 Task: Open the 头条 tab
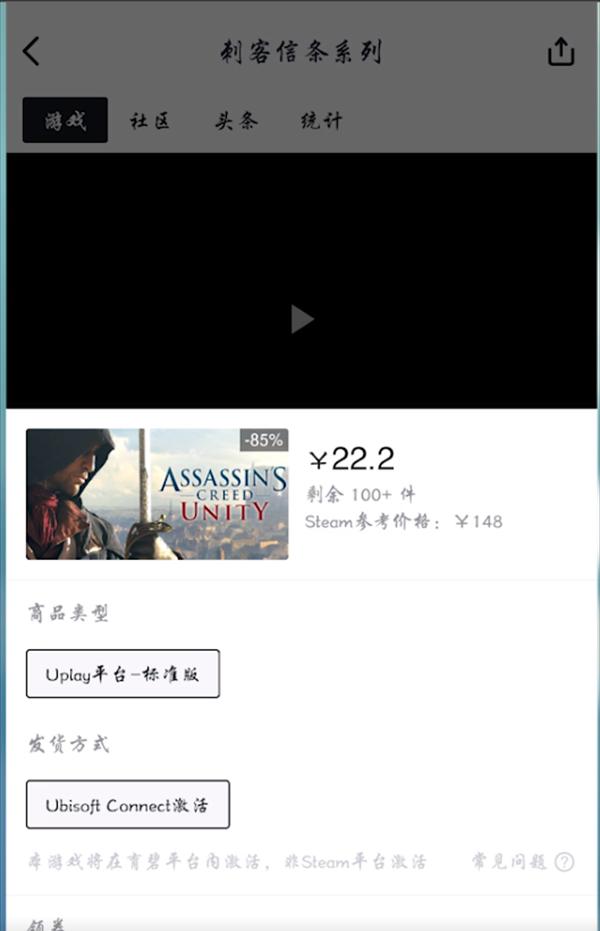point(236,121)
